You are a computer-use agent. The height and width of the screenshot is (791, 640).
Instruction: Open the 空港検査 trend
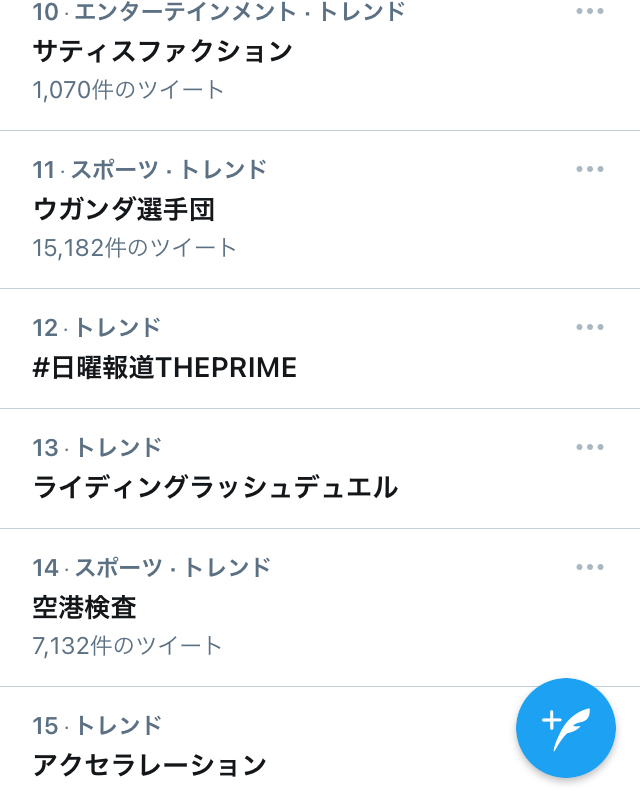[84, 607]
